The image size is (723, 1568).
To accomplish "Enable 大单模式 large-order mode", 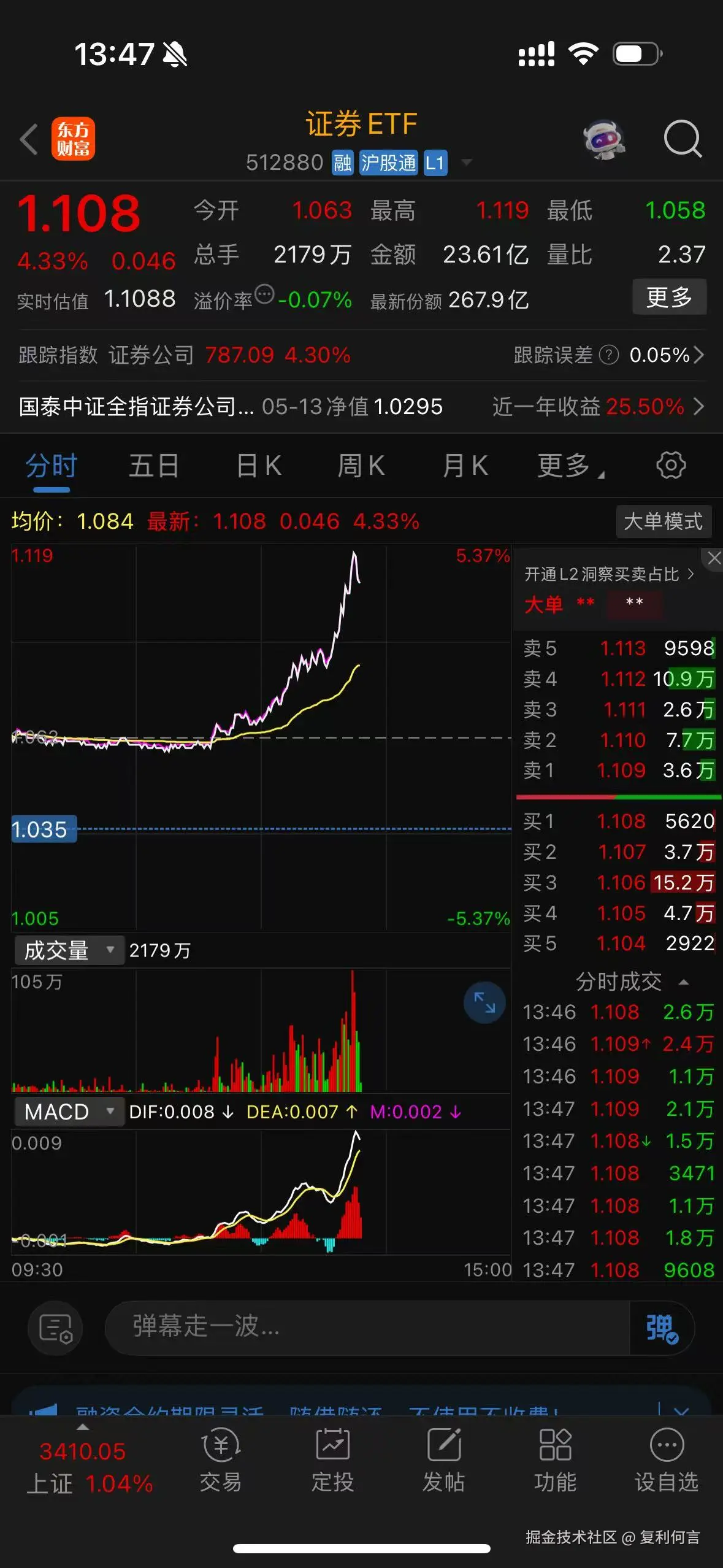I will tap(664, 521).
